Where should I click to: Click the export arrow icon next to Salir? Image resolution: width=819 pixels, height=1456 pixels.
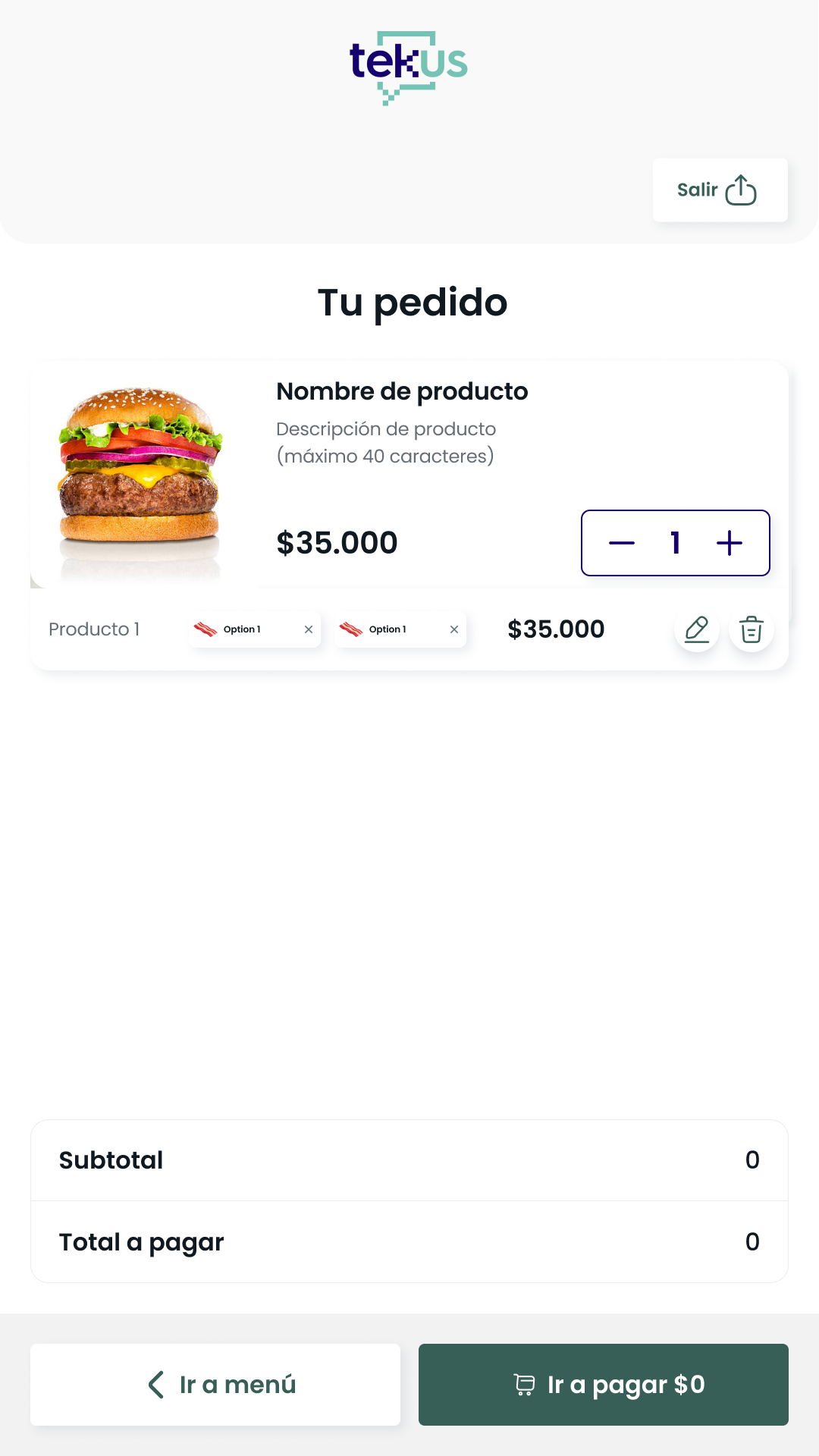(x=741, y=190)
